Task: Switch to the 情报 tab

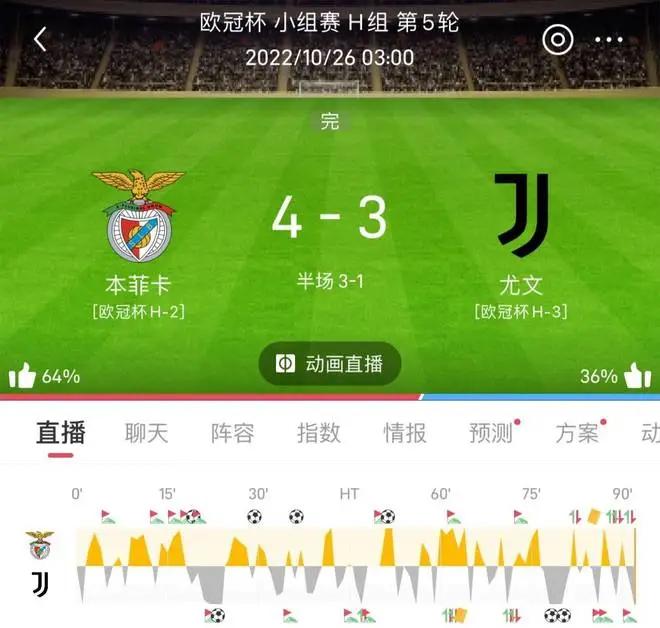Action: coord(405,432)
